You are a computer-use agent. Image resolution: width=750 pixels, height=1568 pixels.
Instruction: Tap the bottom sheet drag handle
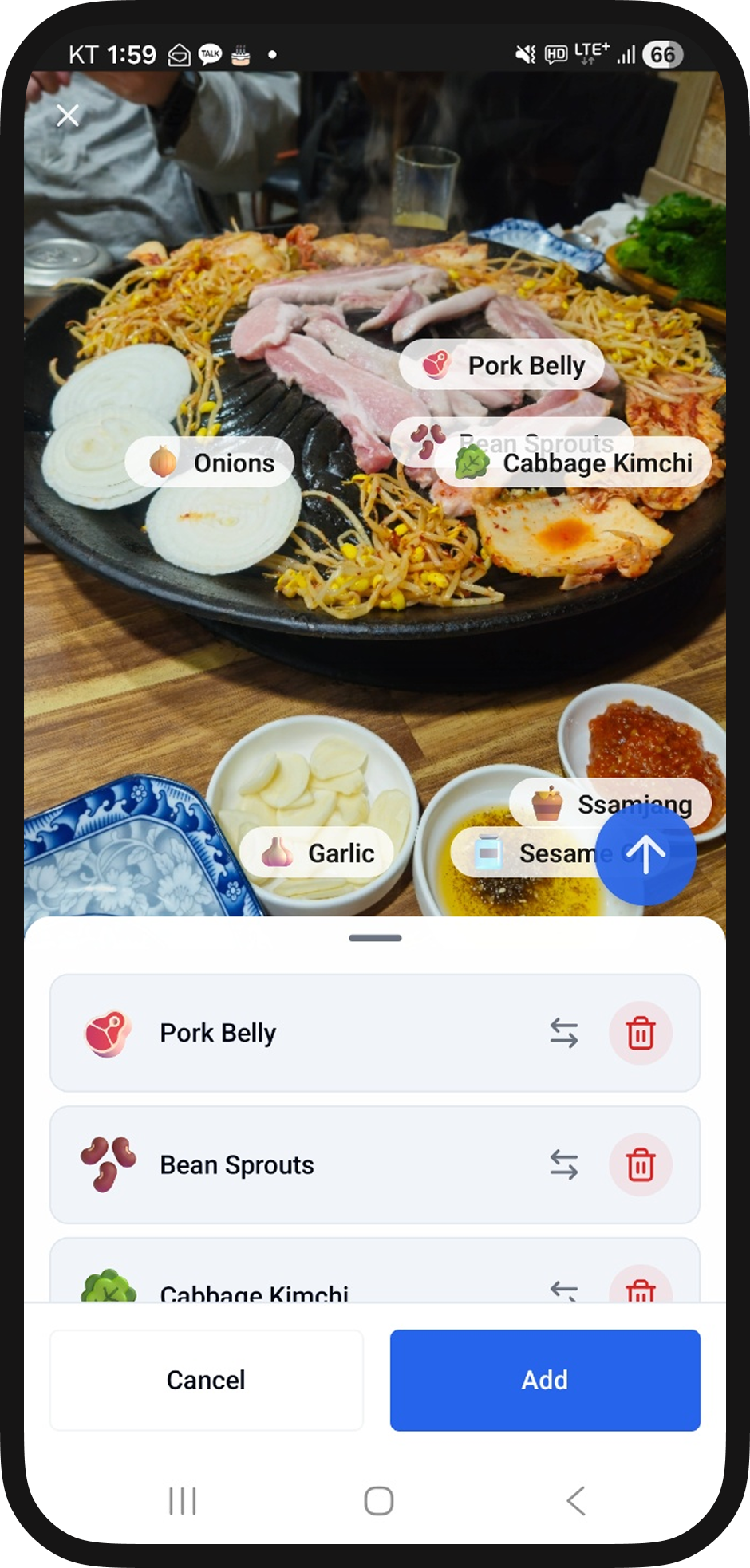pyautogui.click(x=375, y=938)
